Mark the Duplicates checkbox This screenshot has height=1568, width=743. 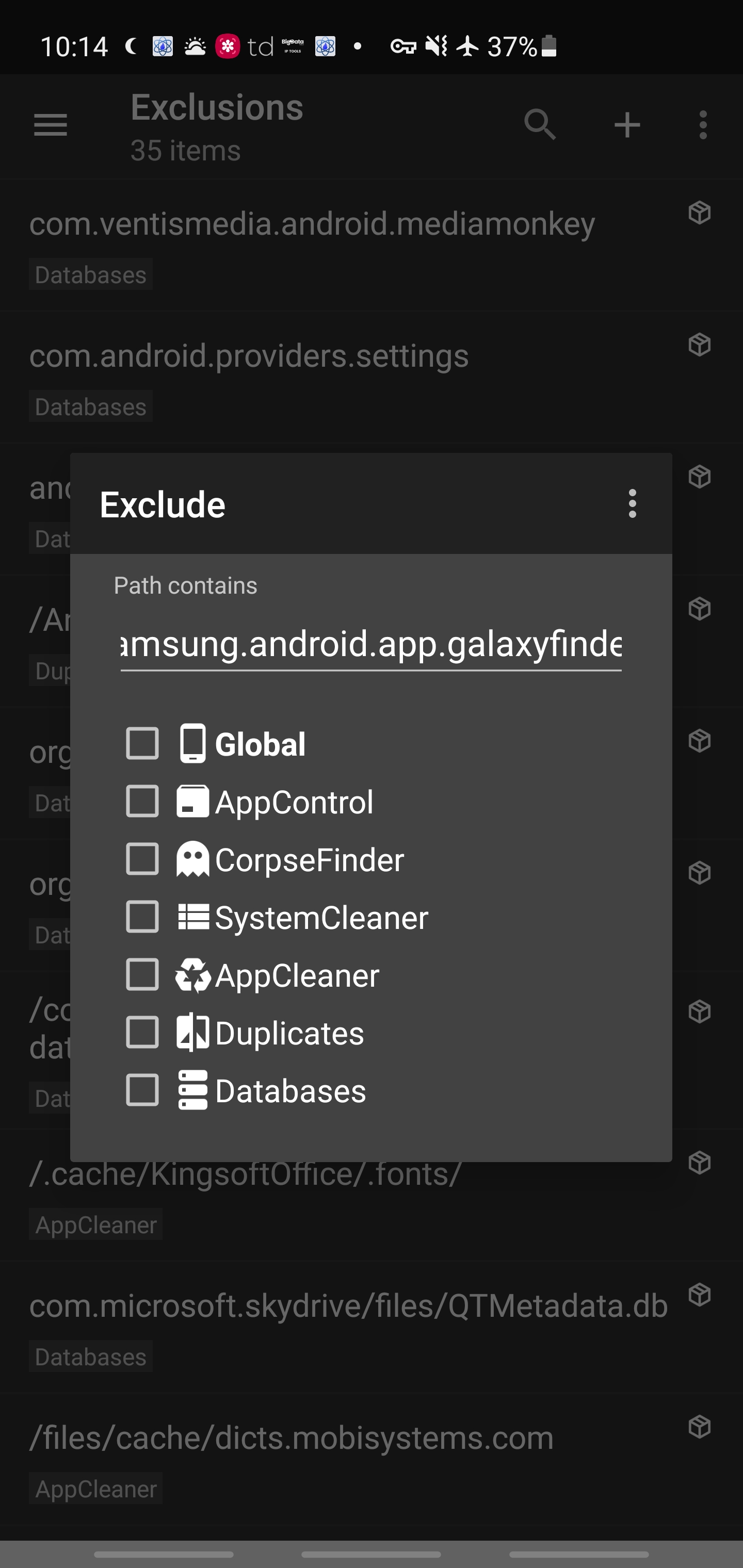click(x=142, y=1032)
